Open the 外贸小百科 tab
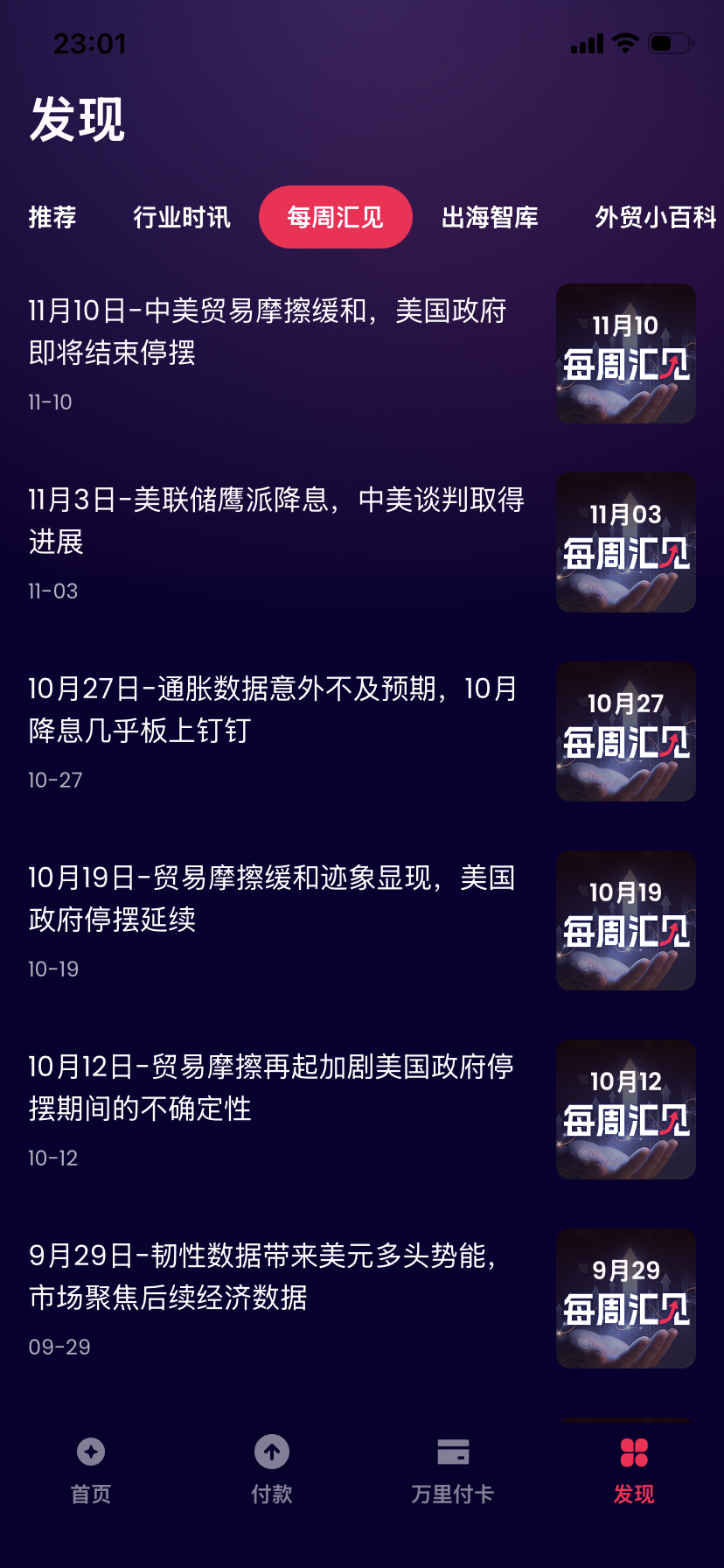 pyautogui.click(x=656, y=217)
